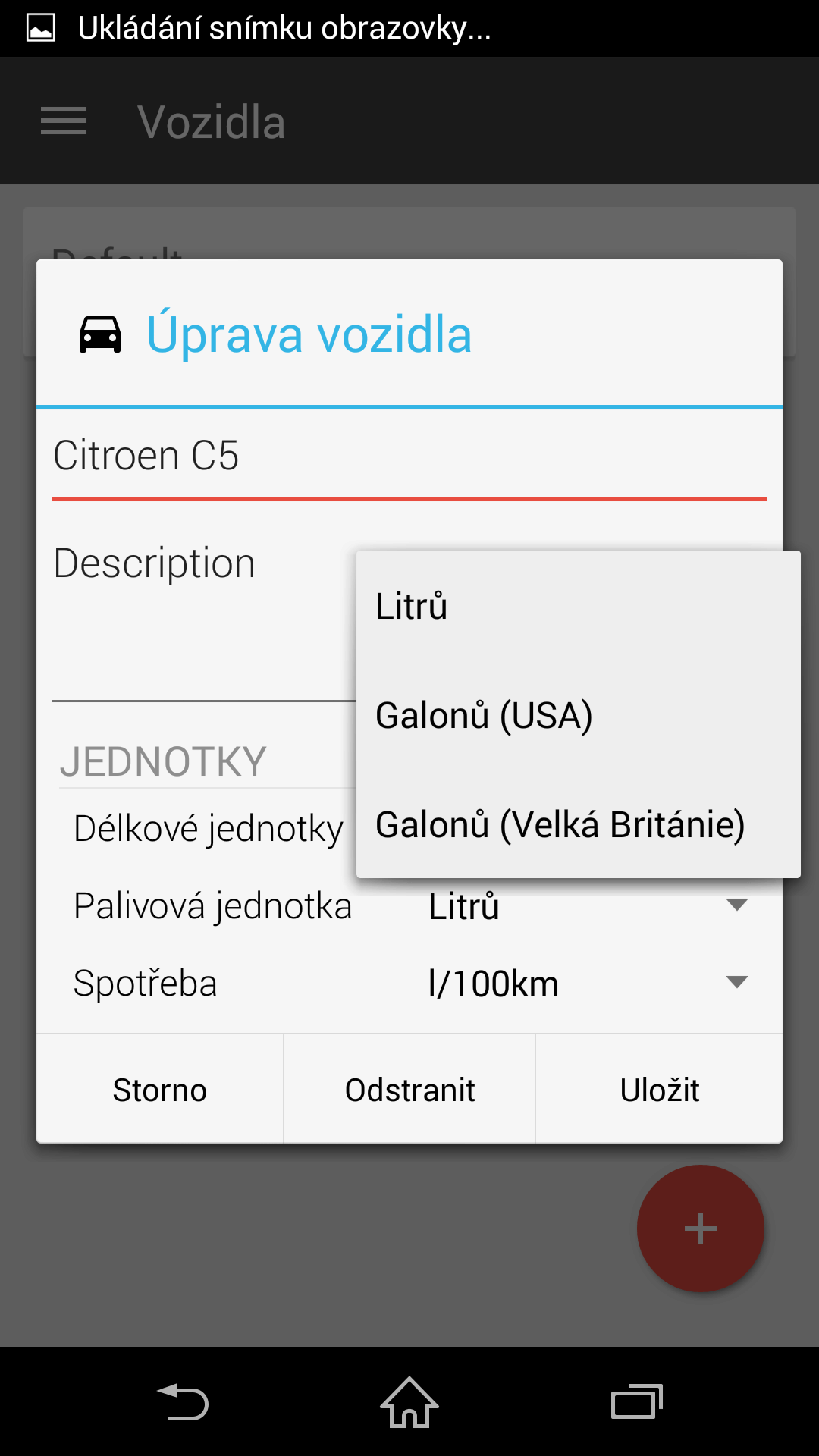Image resolution: width=819 pixels, height=1456 pixels.
Task: Tap the Citroen C5 name field
Action: click(409, 457)
